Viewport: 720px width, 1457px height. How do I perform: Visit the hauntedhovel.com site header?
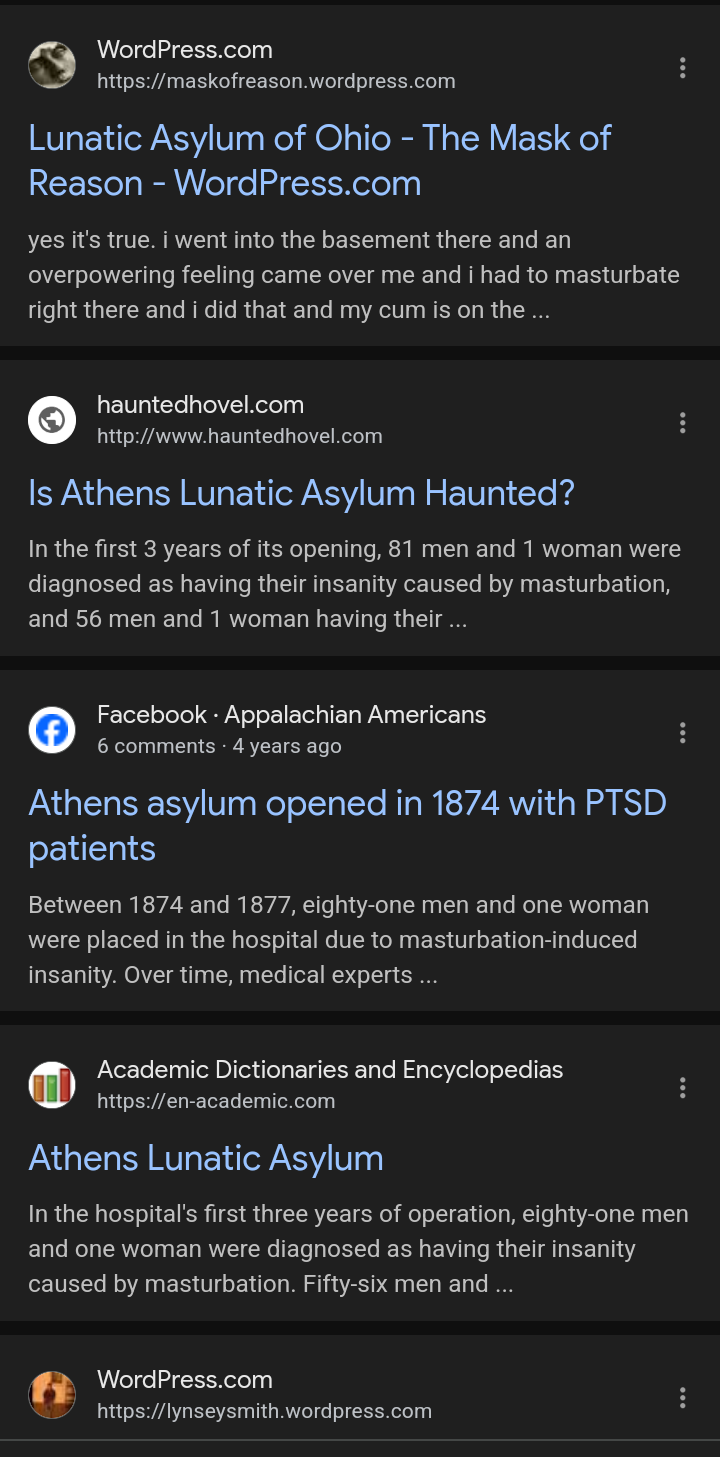pos(239,420)
